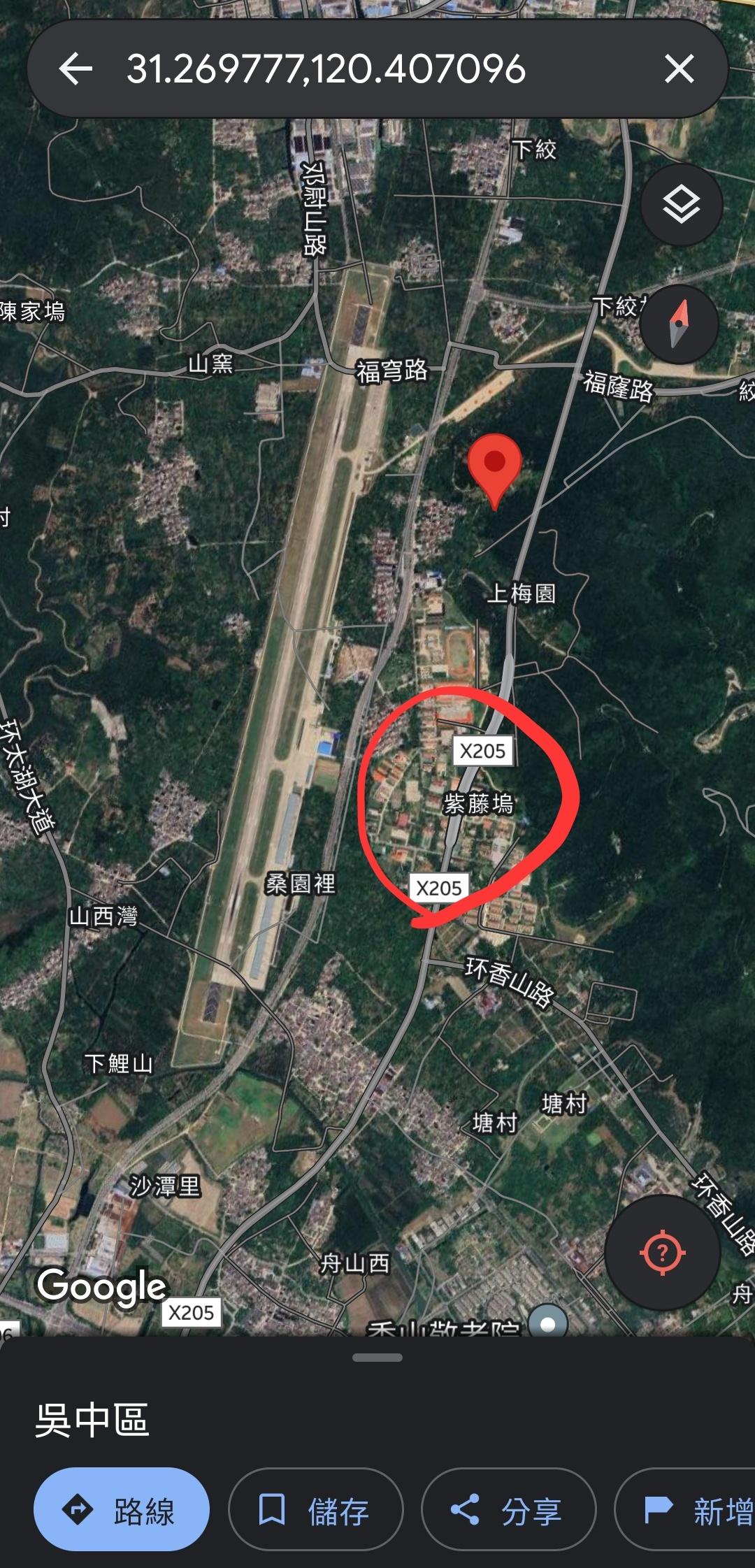Share this location via 分享
Viewport: 755px width, 1568px height.
[x=508, y=1509]
